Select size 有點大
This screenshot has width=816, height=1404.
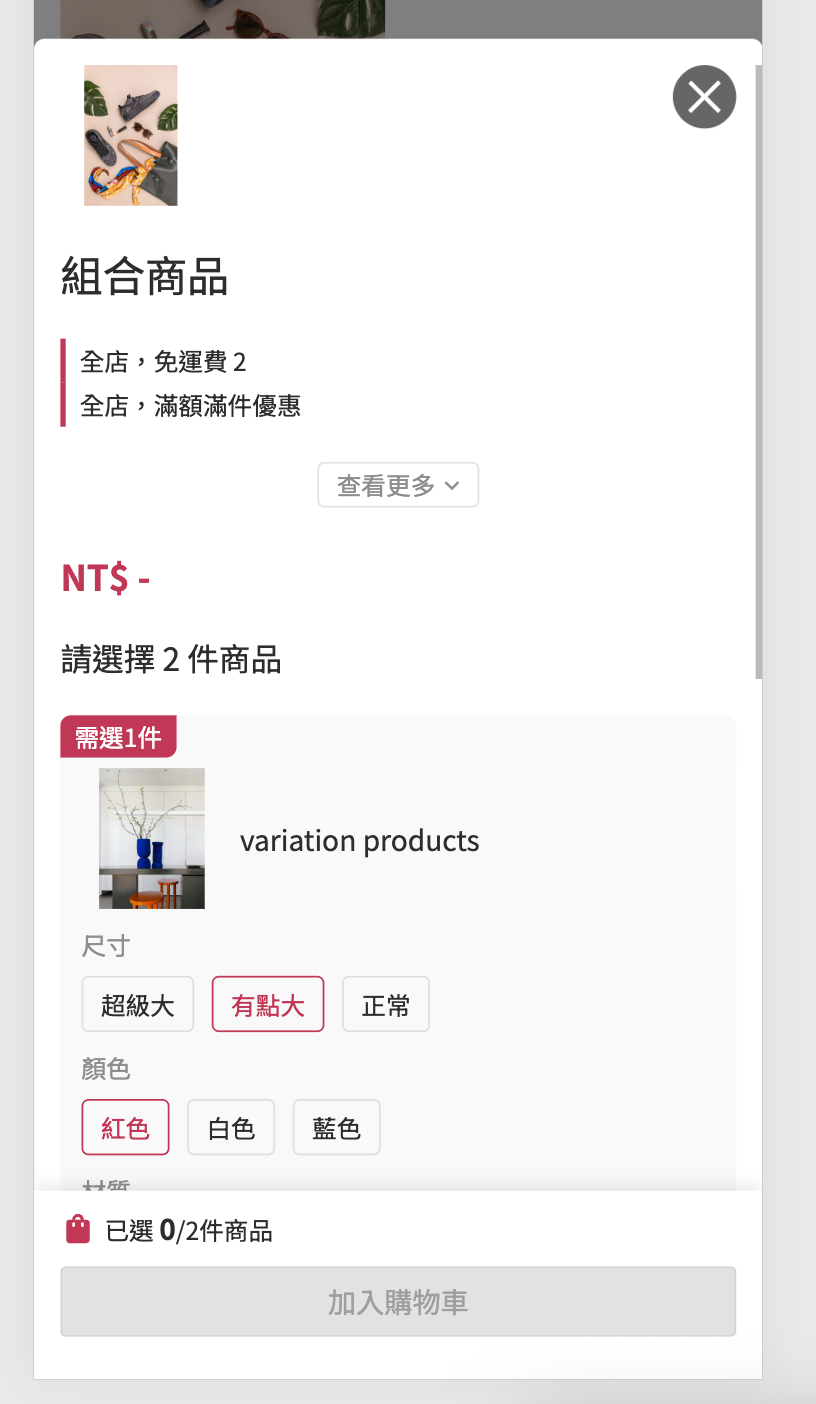pos(268,1004)
